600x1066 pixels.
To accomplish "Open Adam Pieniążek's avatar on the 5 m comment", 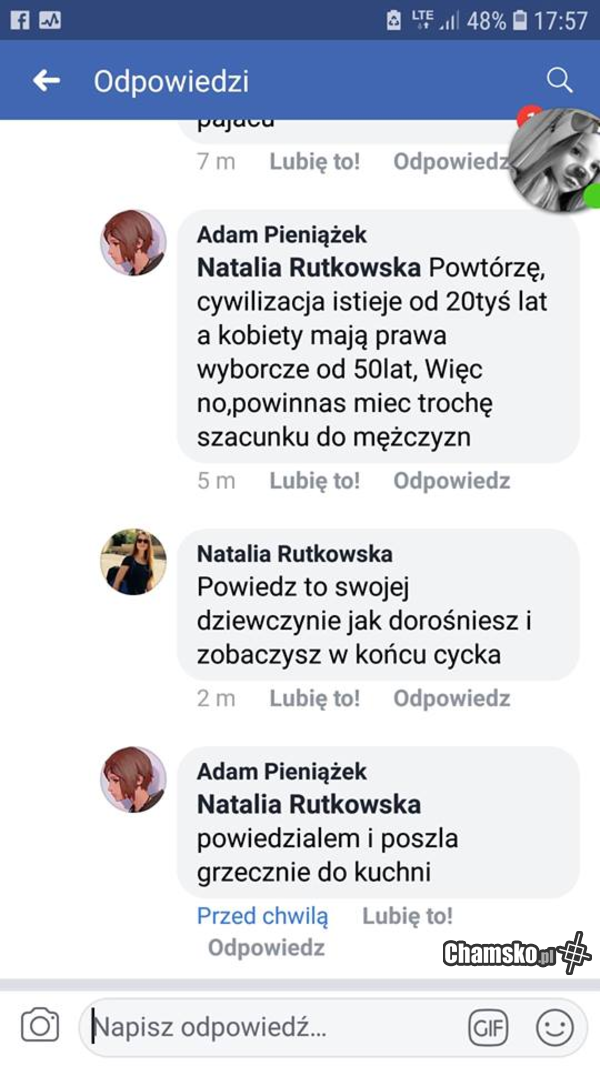I will [133, 243].
